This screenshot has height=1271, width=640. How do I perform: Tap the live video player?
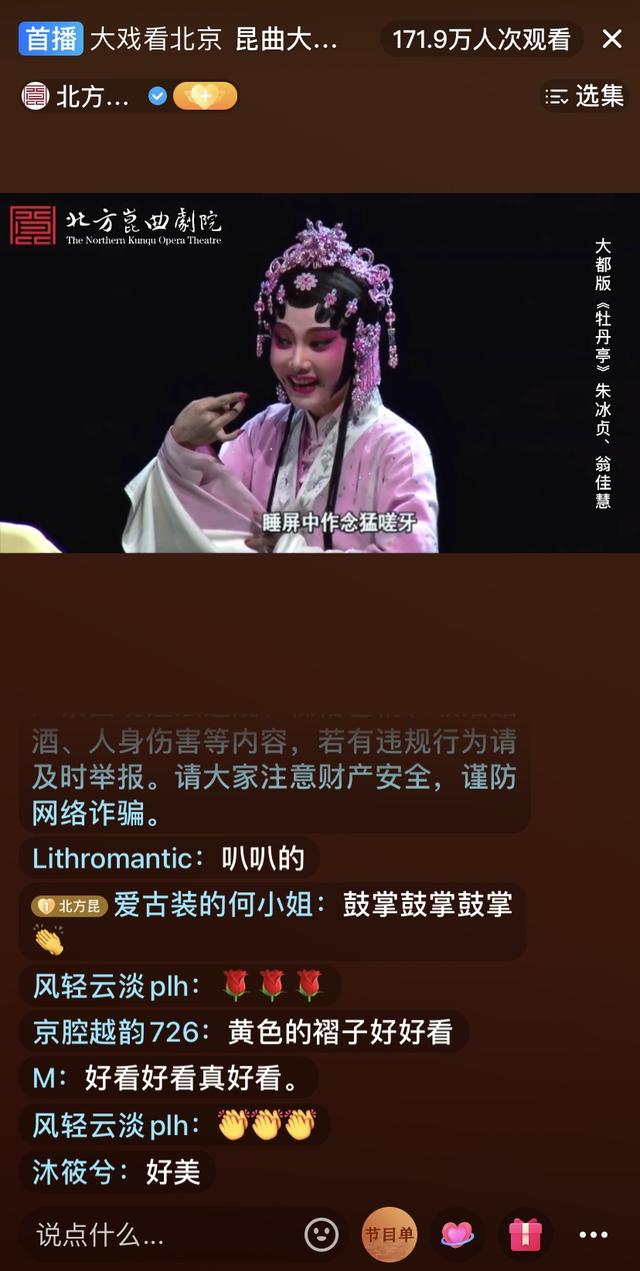320,372
